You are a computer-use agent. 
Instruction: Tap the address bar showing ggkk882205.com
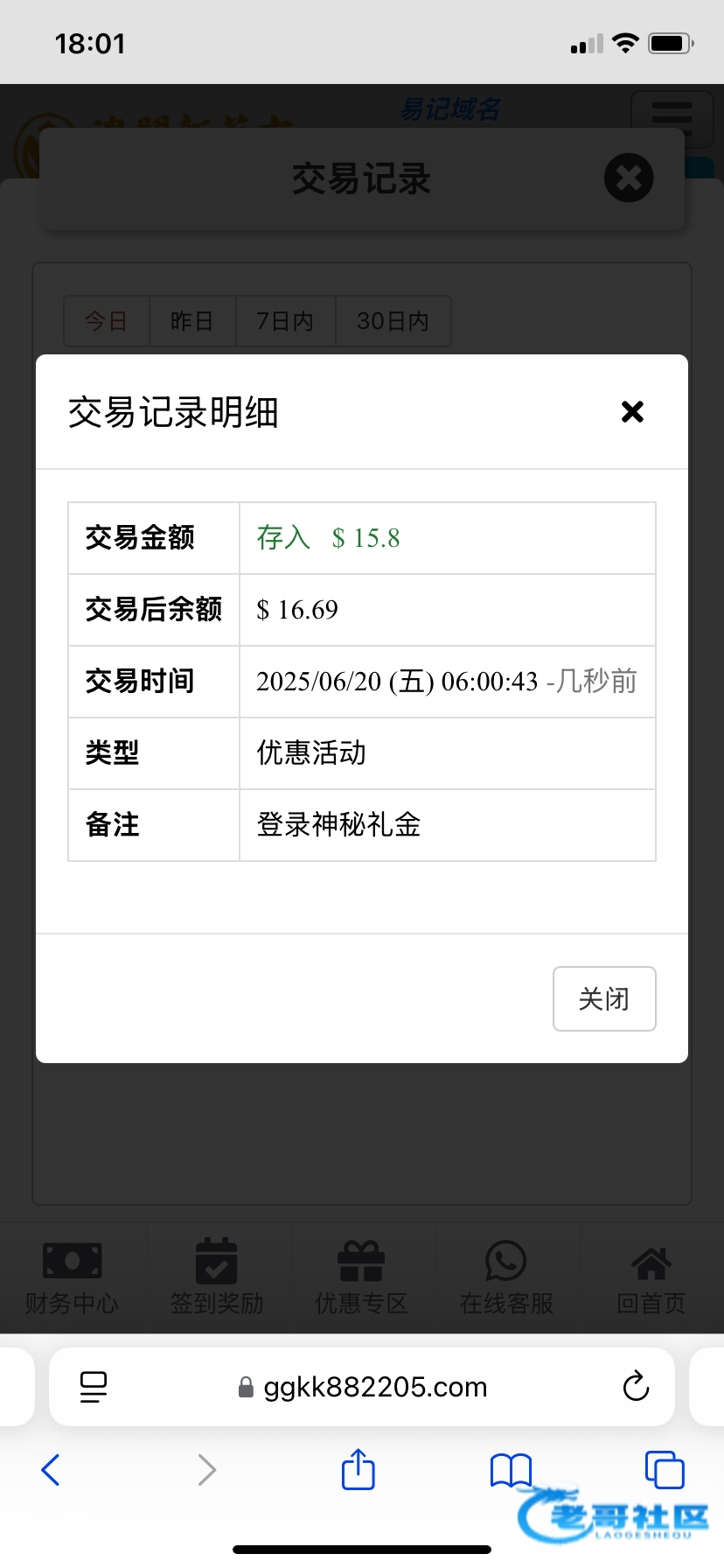(362, 1387)
